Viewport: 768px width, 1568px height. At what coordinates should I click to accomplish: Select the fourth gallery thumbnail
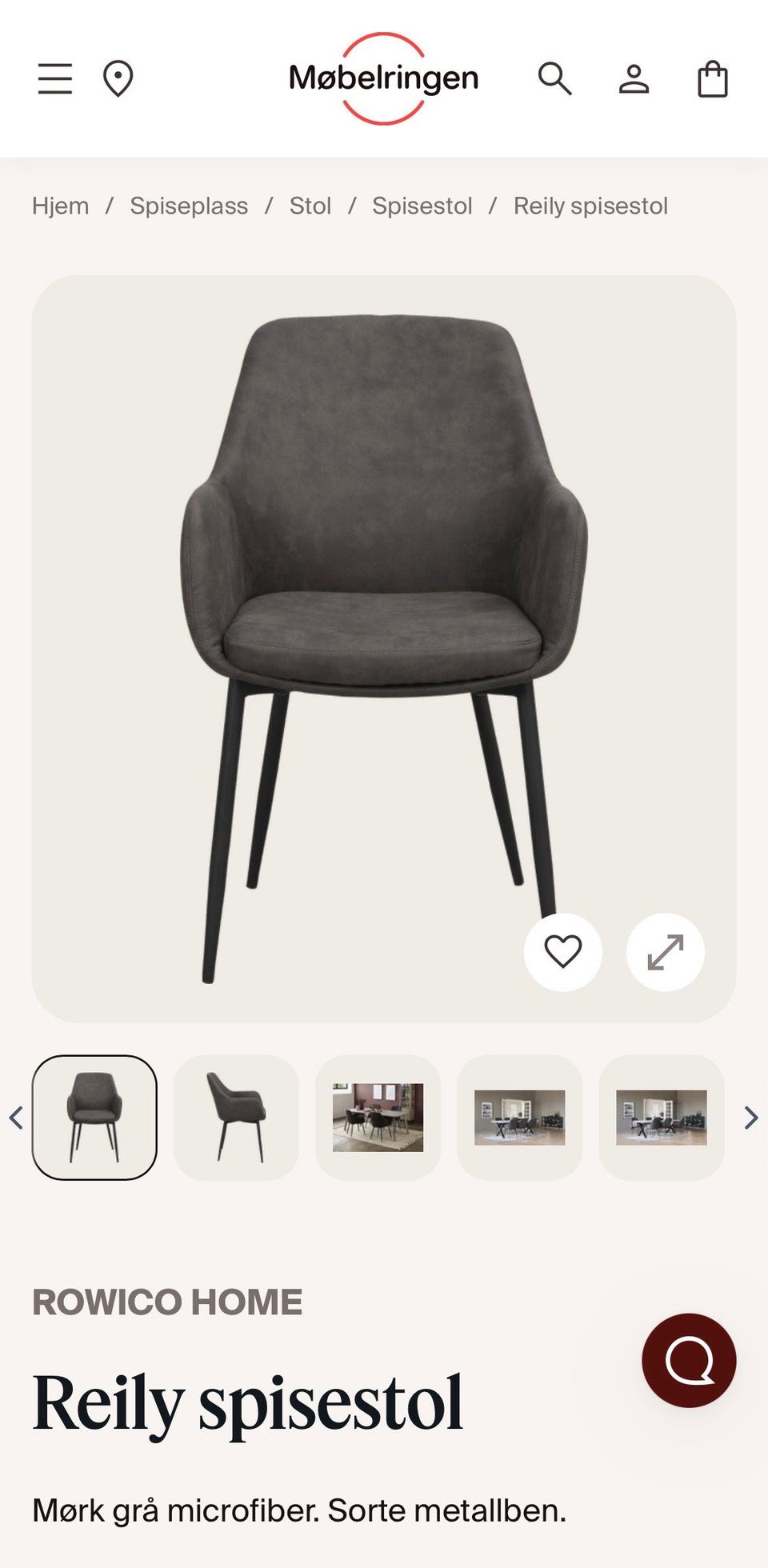pos(520,1117)
